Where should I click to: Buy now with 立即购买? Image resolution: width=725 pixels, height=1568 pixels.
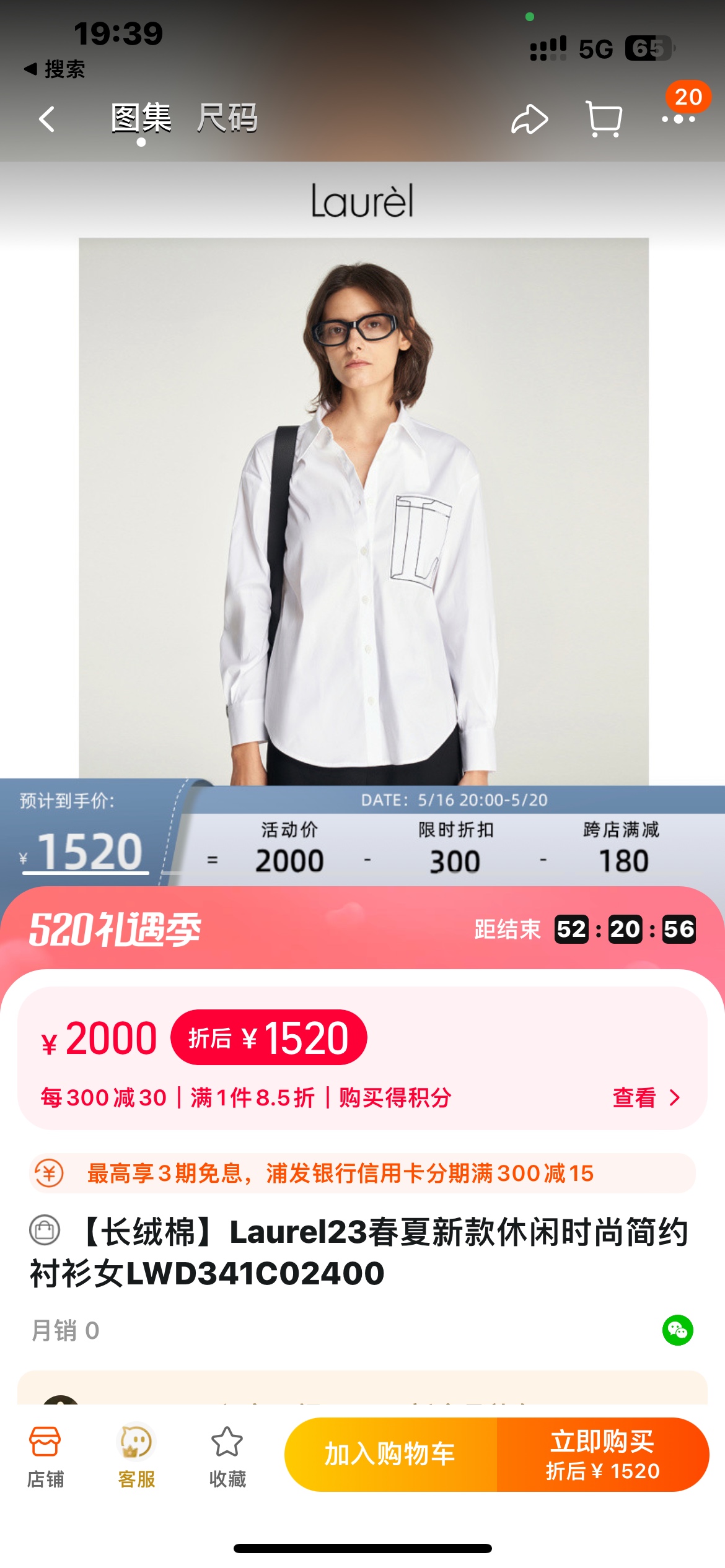(602, 1454)
